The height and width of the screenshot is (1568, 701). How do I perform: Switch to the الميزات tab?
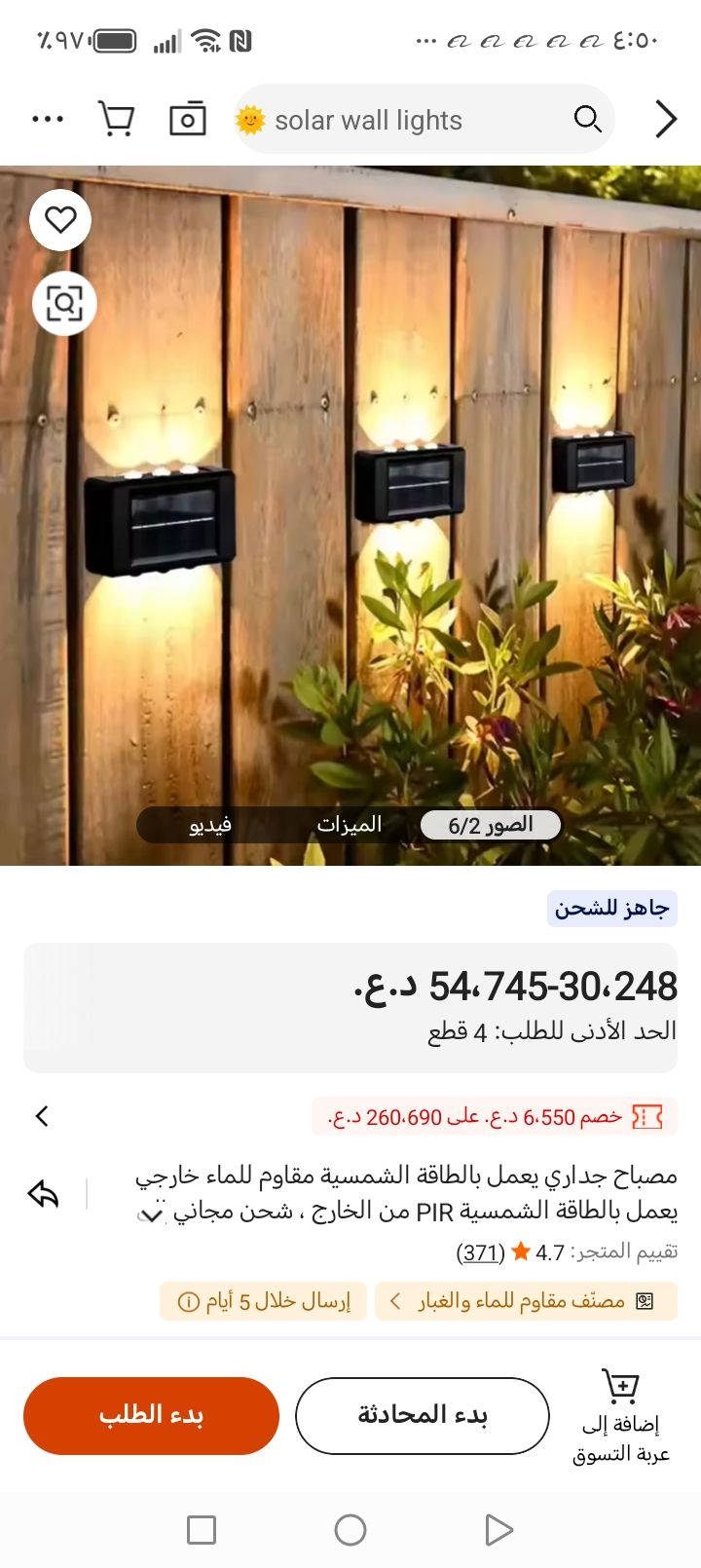349,825
